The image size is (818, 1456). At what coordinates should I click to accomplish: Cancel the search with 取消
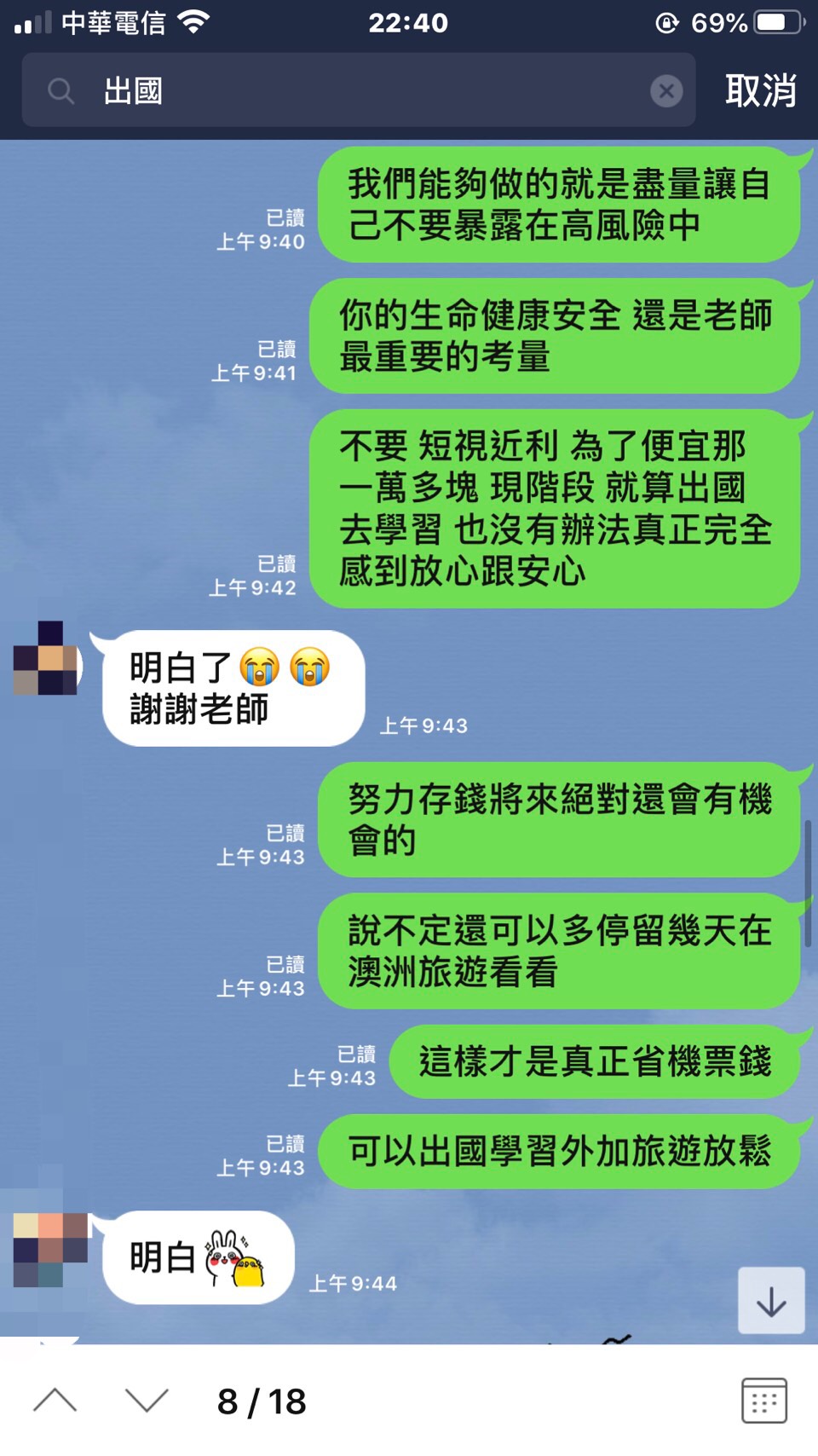click(760, 90)
